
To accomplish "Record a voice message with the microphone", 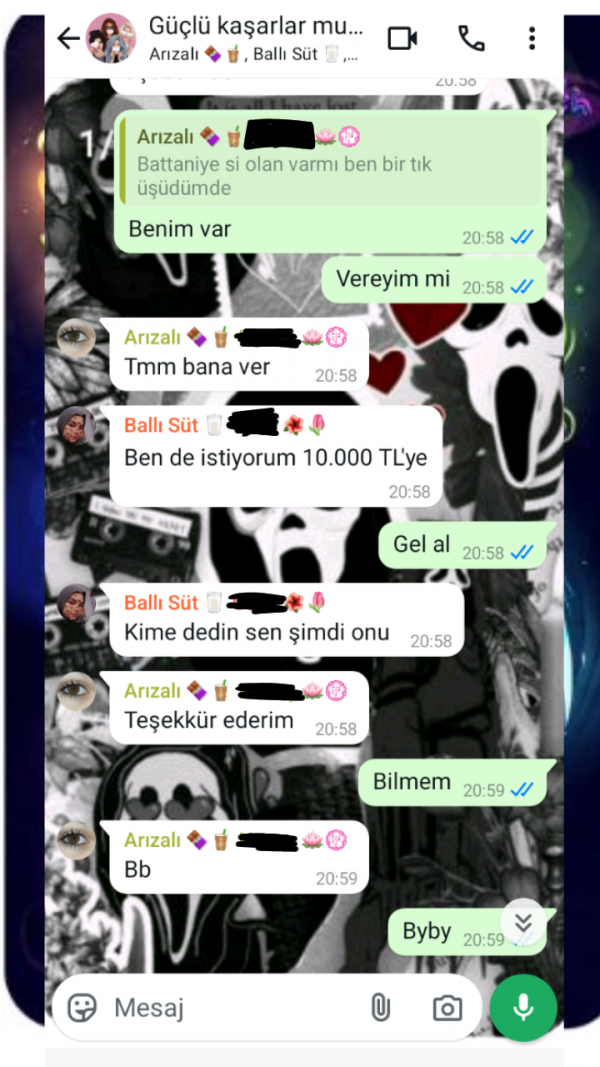I will (x=523, y=1008).
